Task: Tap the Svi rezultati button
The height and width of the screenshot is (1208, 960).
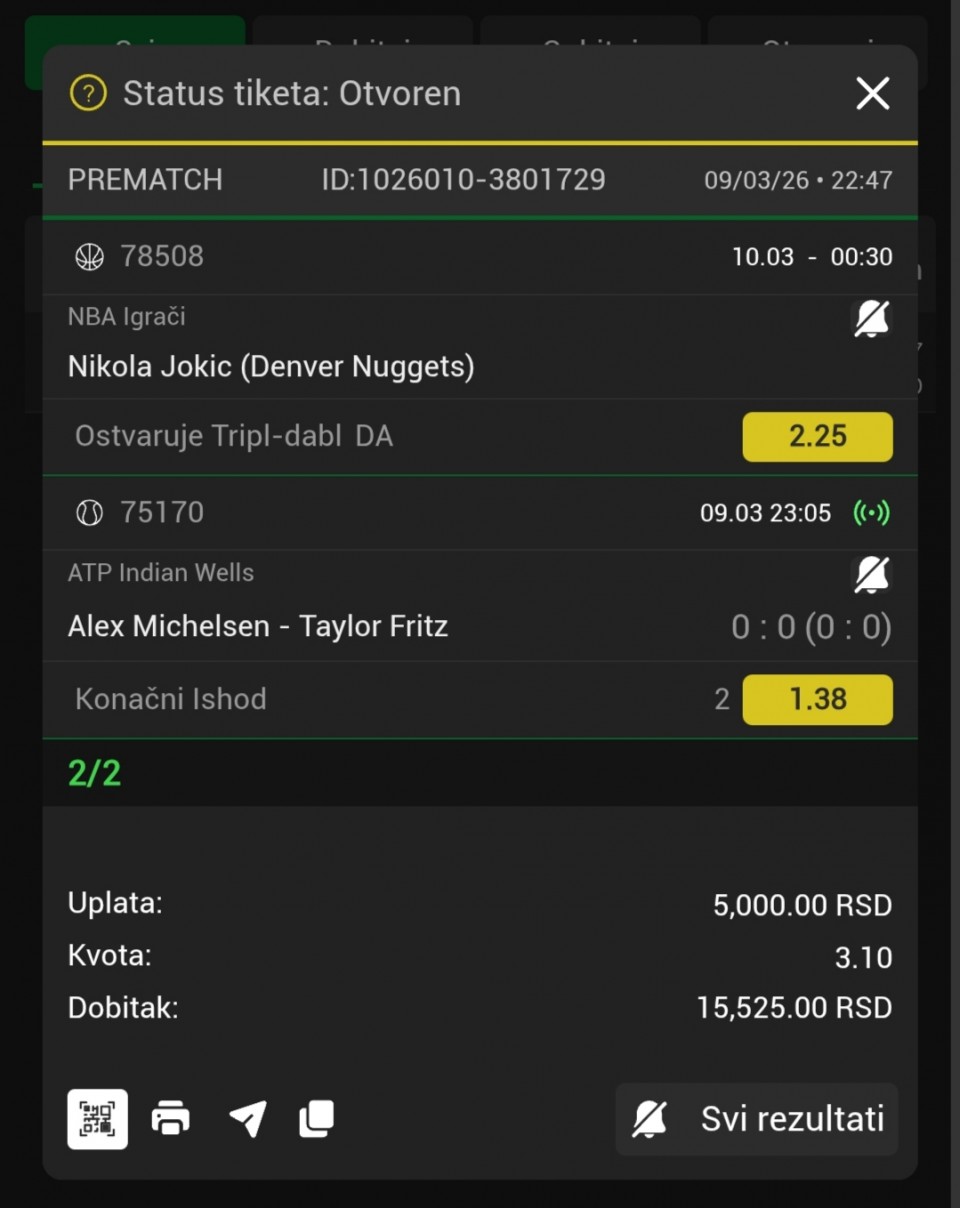Action: (x=757, y=1119)
